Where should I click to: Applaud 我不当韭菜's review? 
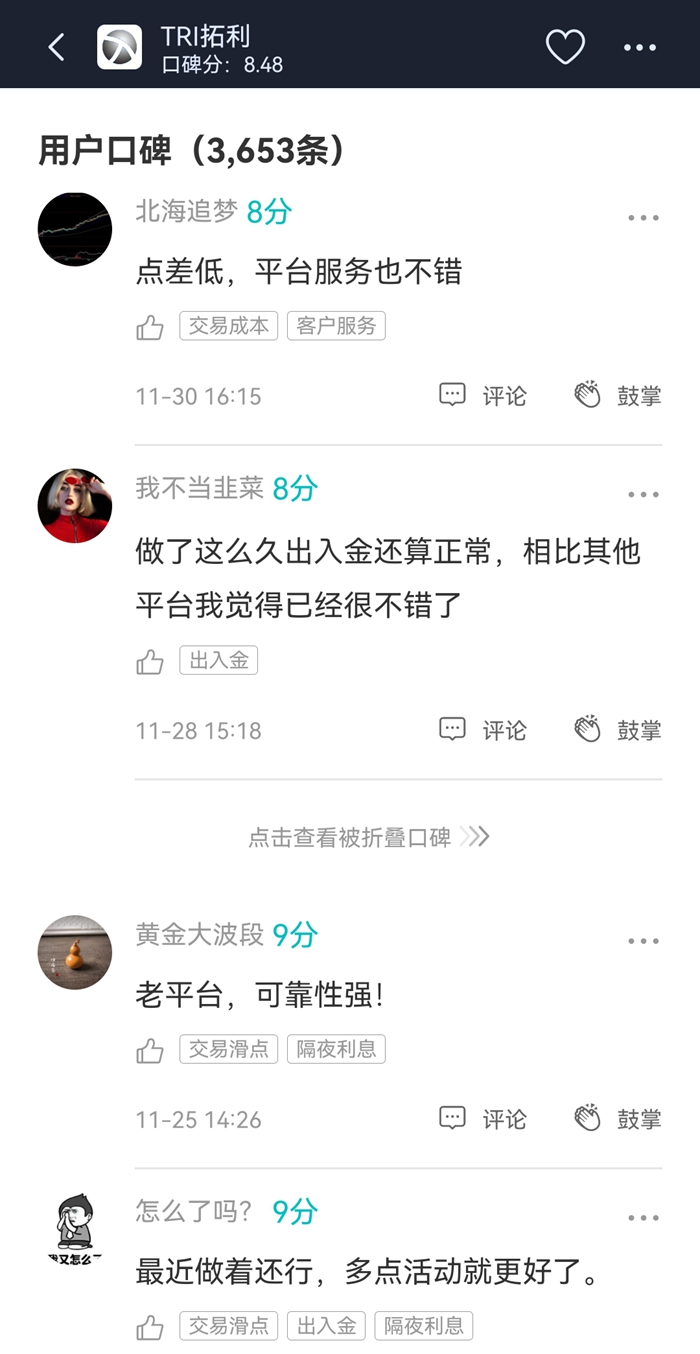tap(618, 730)
